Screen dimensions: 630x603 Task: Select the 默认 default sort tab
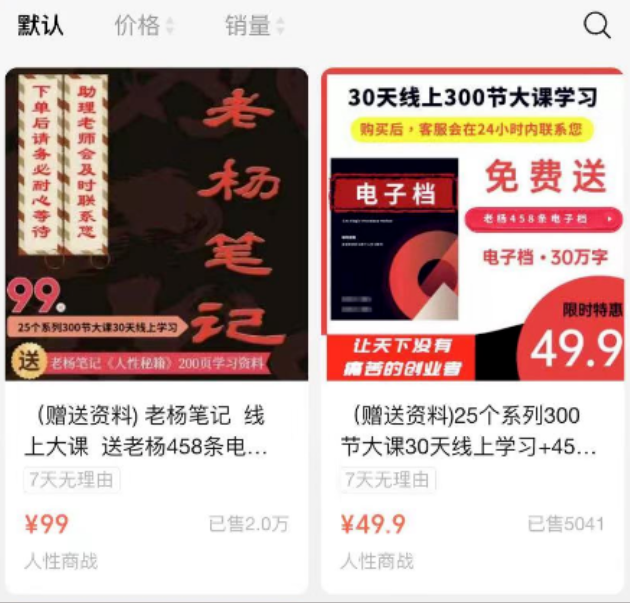point(41,27)
